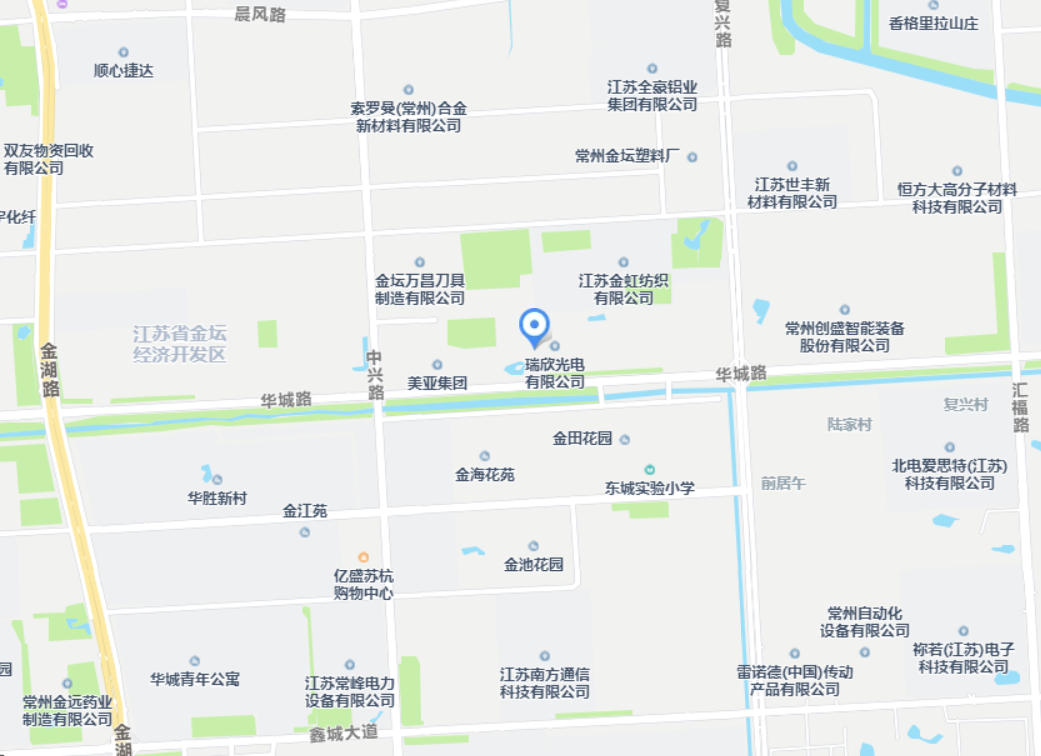Image resolution: width=1041 pixels, height=756 pixels.
Task: Select 江苏金虹纺织有限公司 on the map
Action: tap(623, 263)
